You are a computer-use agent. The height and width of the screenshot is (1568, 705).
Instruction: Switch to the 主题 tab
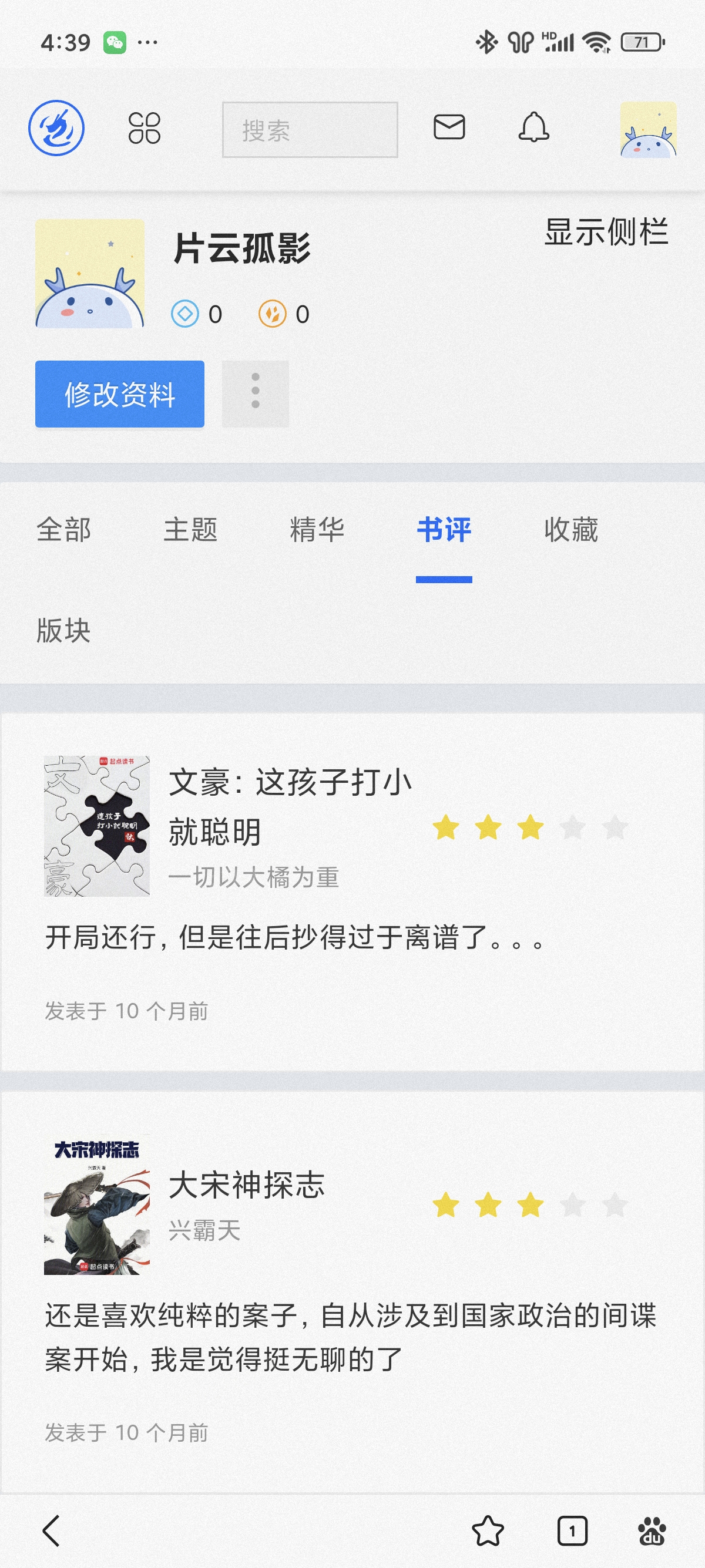(x=190, y=530)
